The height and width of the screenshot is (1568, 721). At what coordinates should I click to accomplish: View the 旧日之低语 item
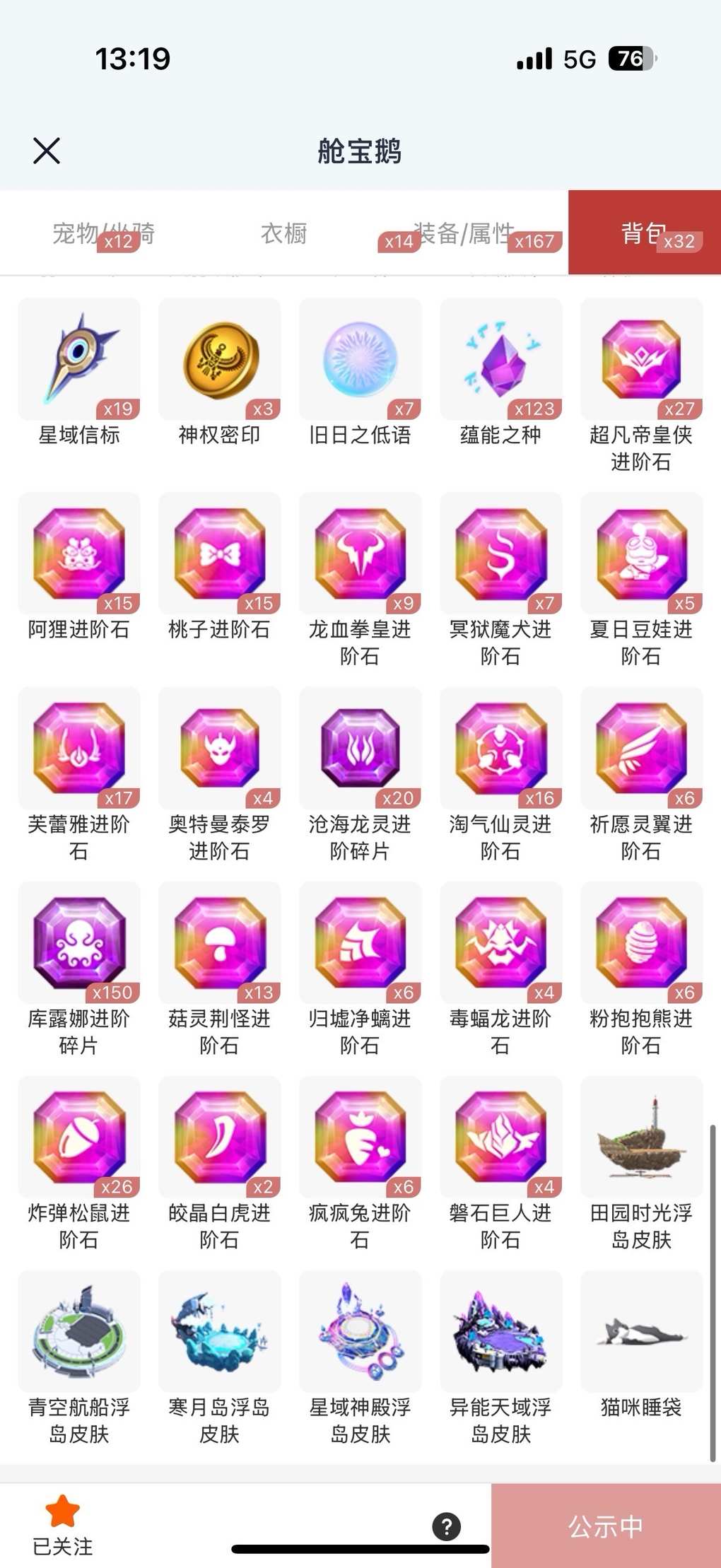360,359
